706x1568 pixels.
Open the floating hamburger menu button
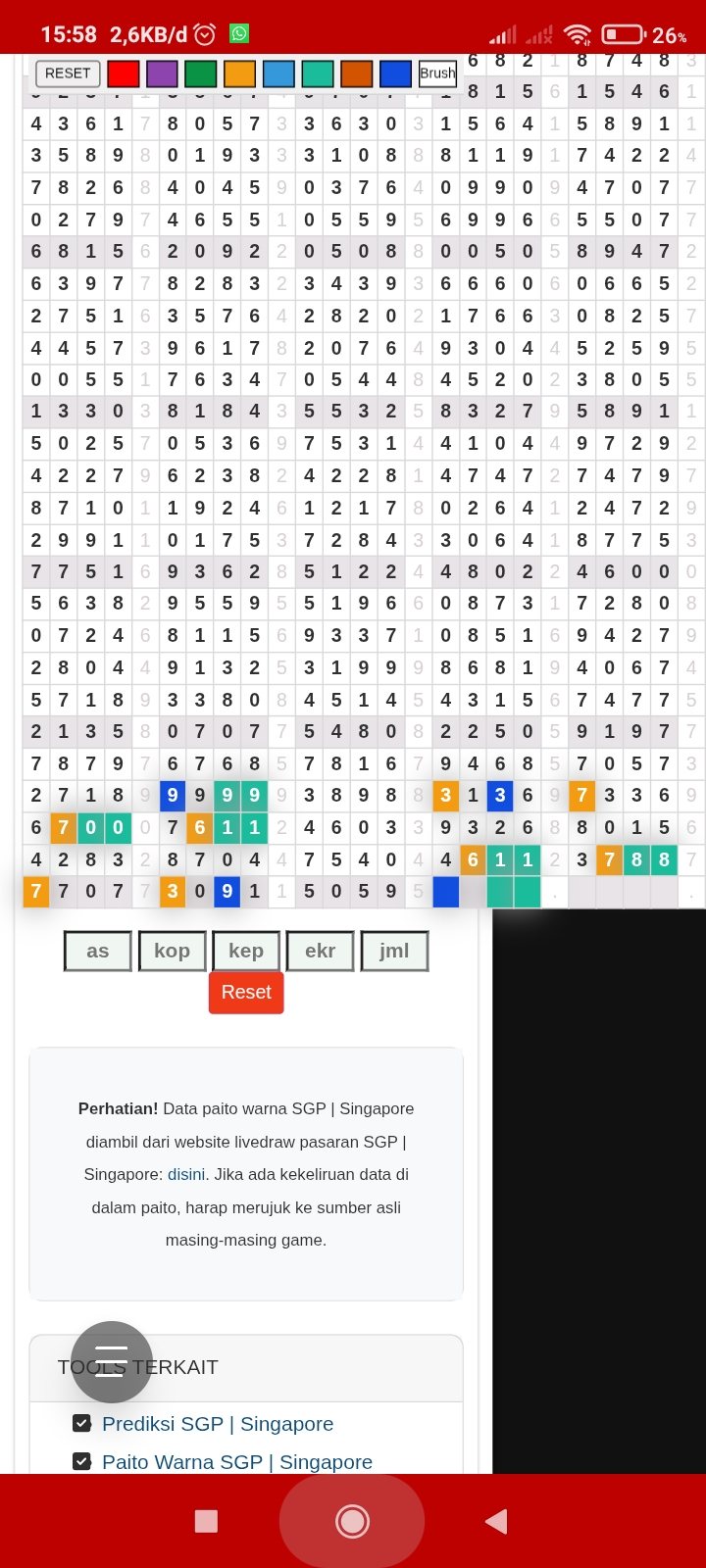click(x=112, y=1361)
